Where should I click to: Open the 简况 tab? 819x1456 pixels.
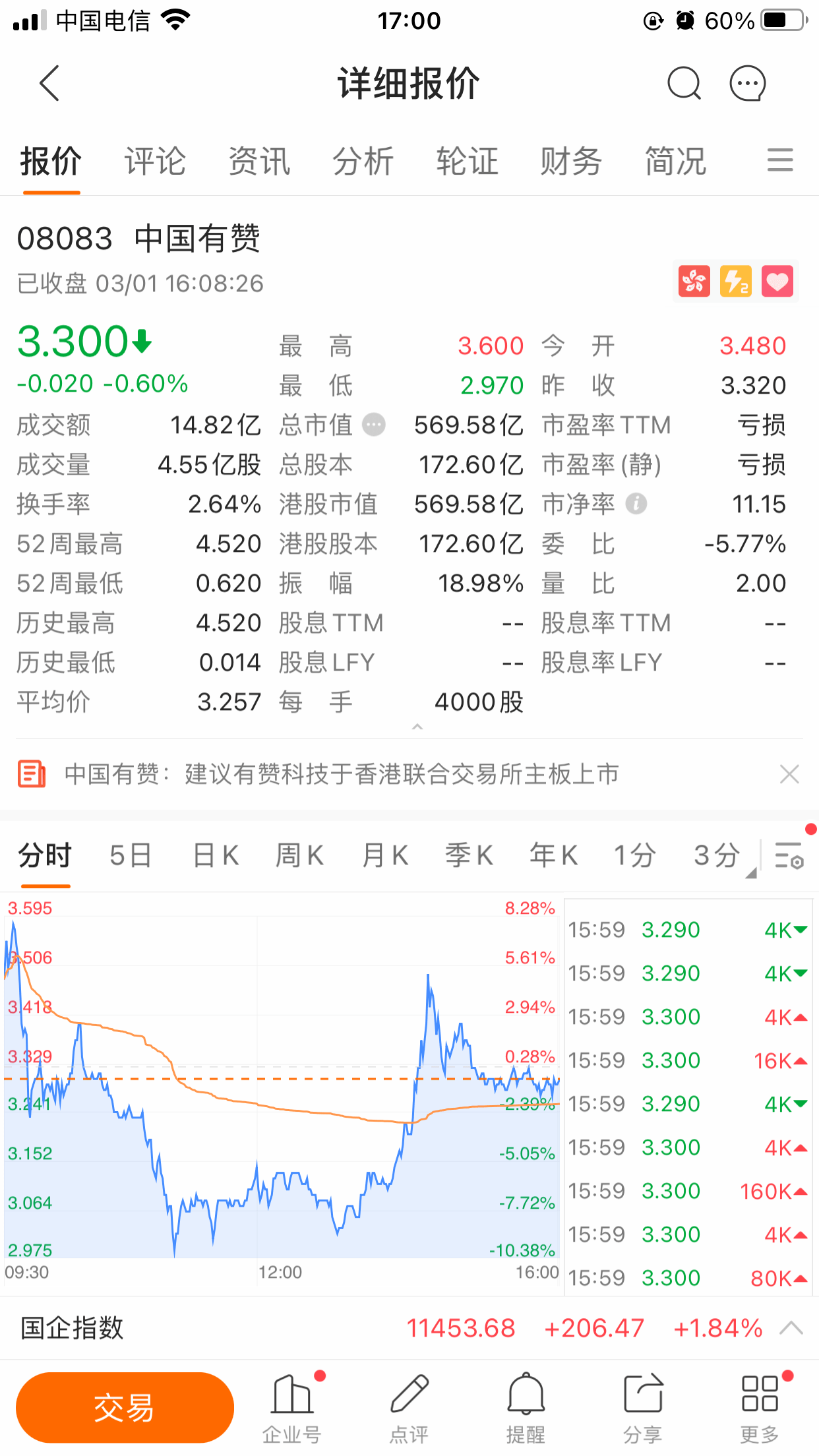tap(675, 161)
